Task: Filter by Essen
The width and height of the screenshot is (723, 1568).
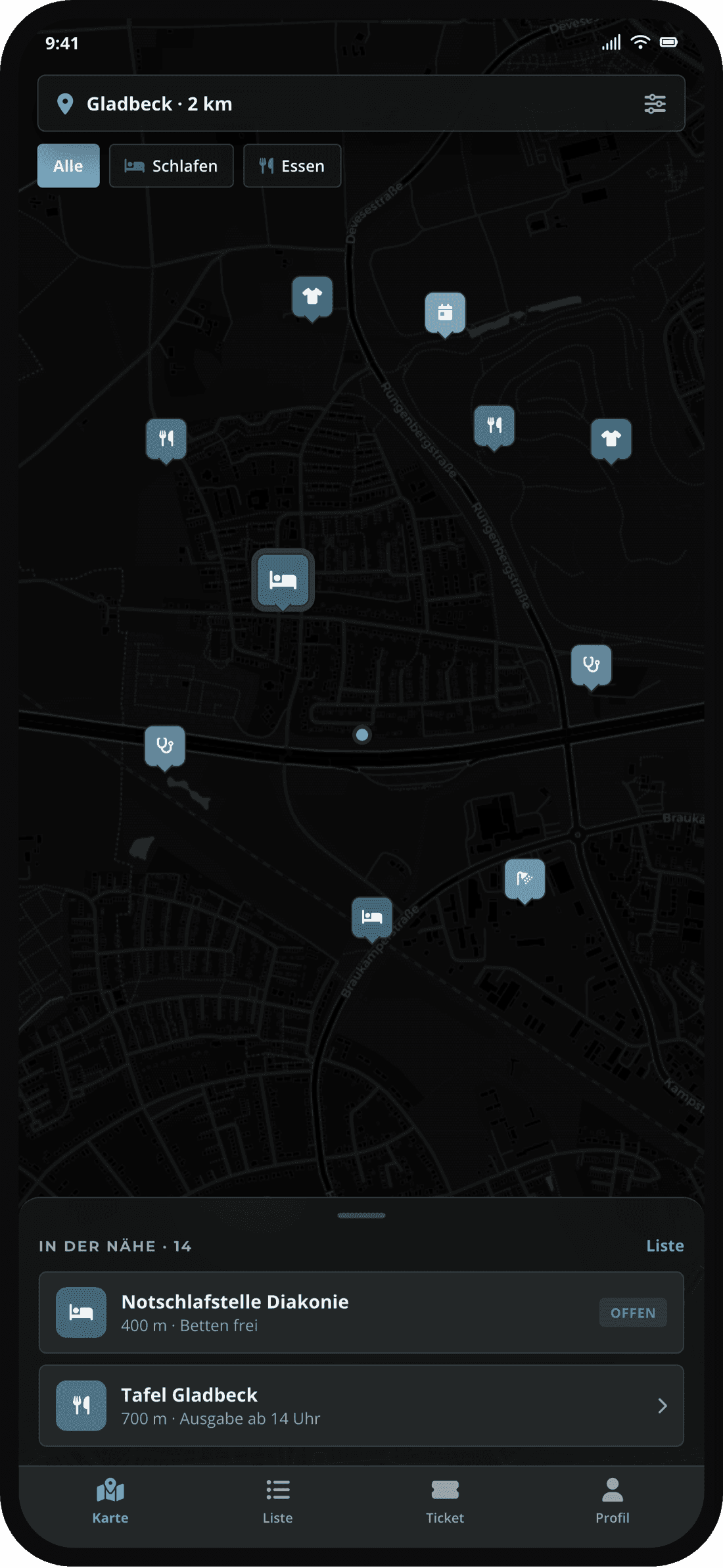Action: pos(292,166)
